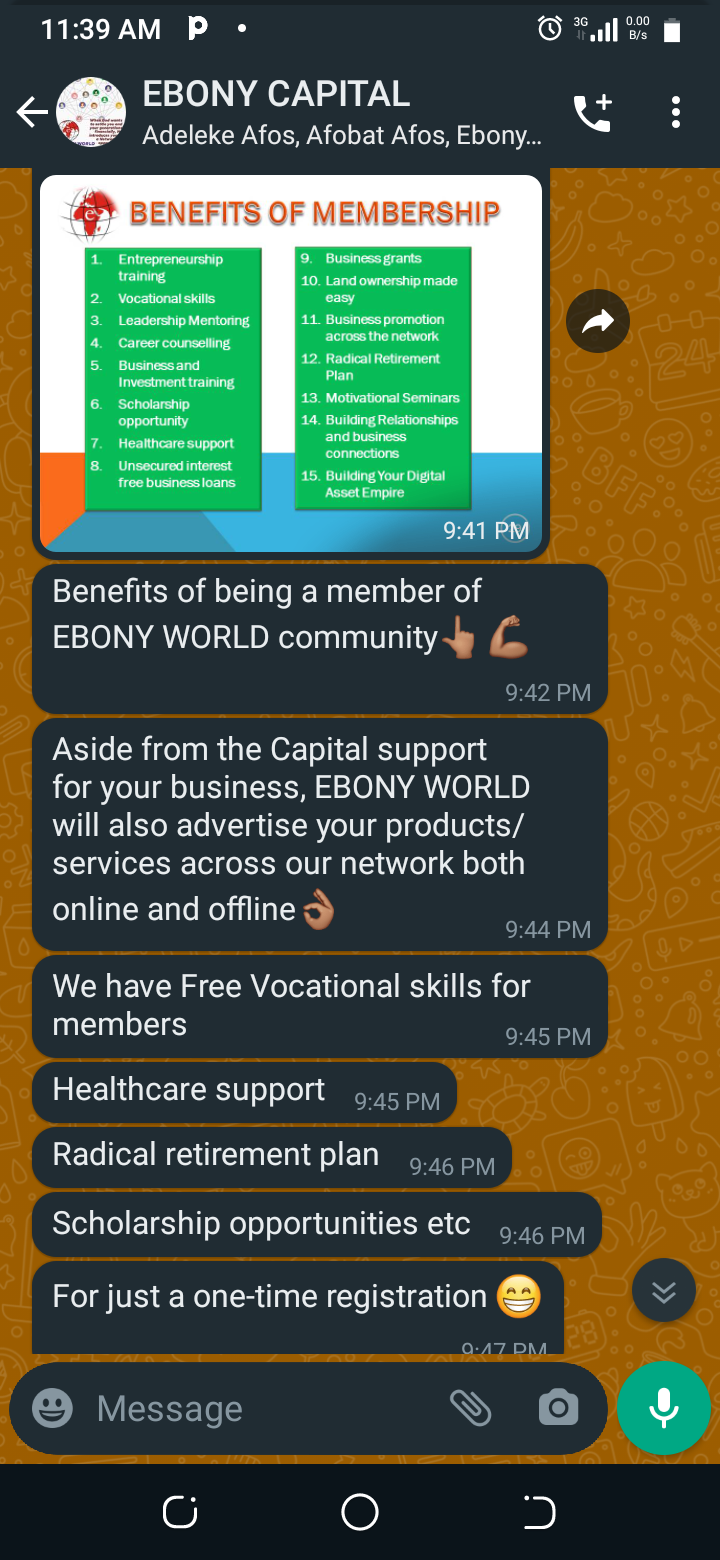Go to the system home screen
Screen dimensions: 720x1560
pos(360,1513)
